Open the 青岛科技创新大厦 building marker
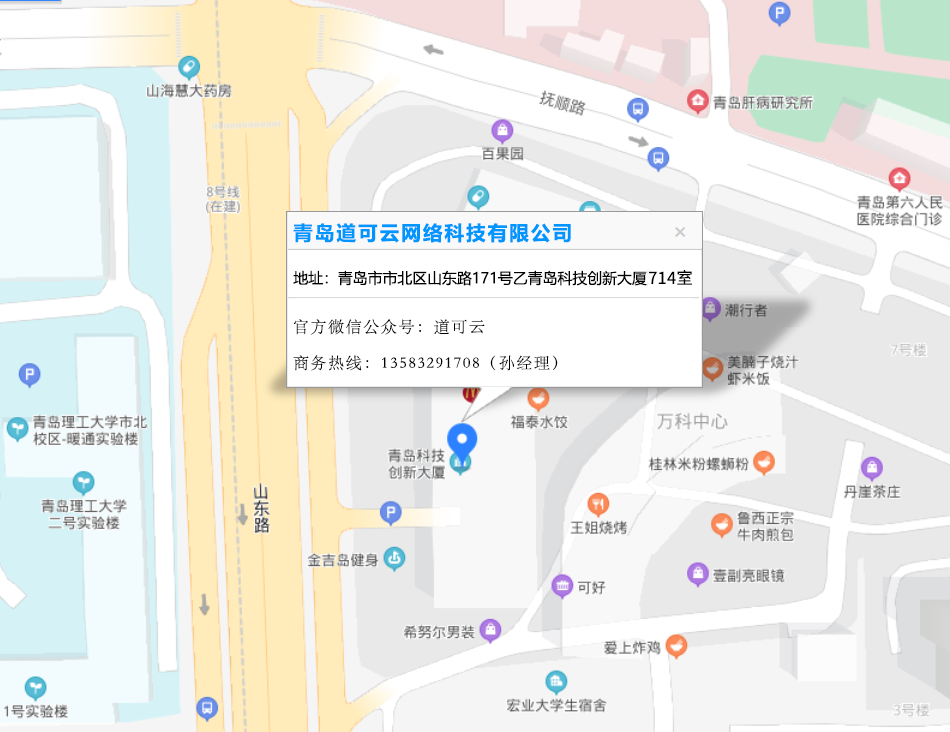 pyautogui.click(x=461, y=463)
